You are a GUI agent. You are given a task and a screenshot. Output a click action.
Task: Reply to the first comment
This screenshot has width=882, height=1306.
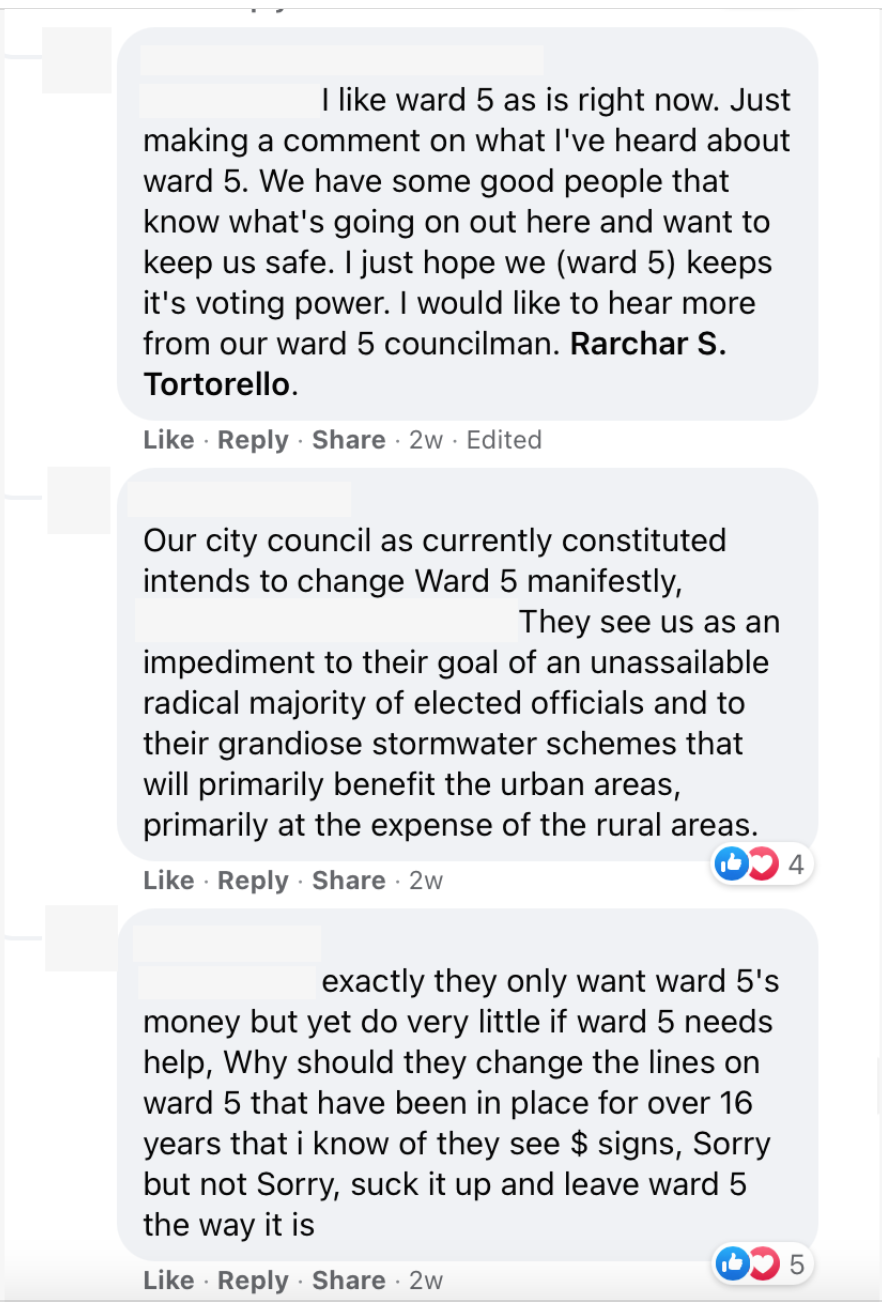tap(252, 439)
